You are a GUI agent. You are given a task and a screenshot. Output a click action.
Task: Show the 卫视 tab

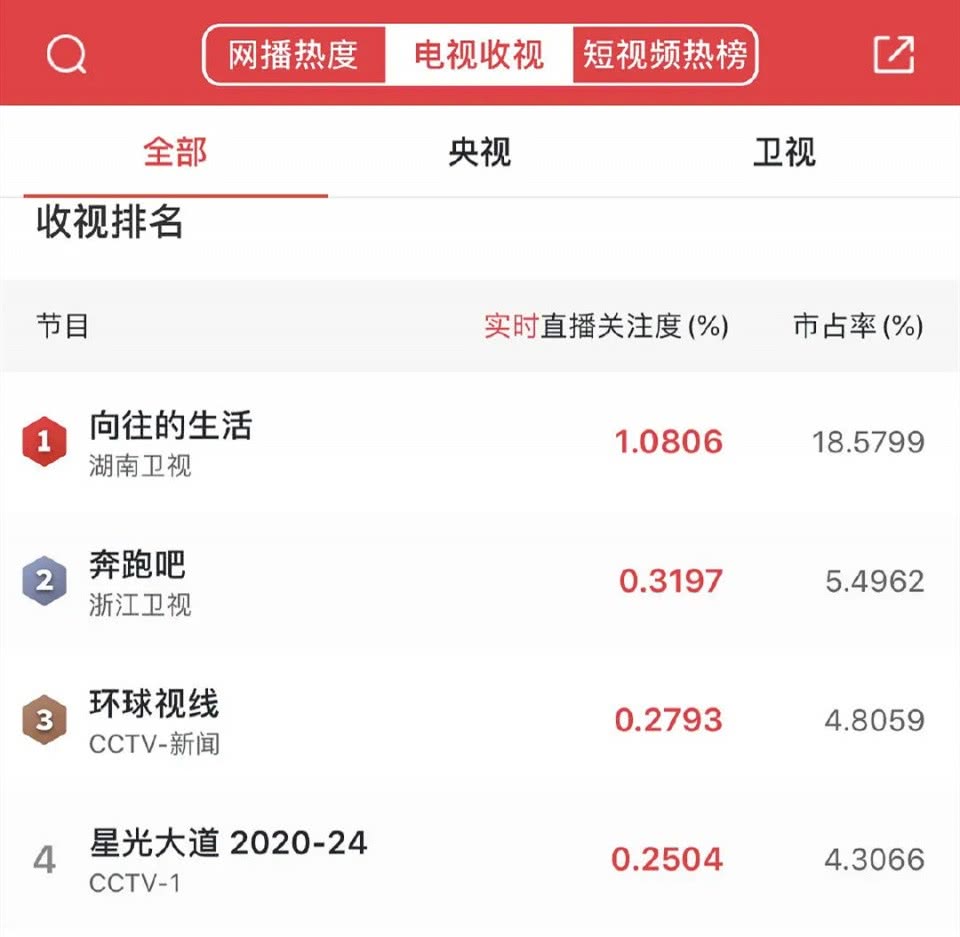(x=784, y=153)
